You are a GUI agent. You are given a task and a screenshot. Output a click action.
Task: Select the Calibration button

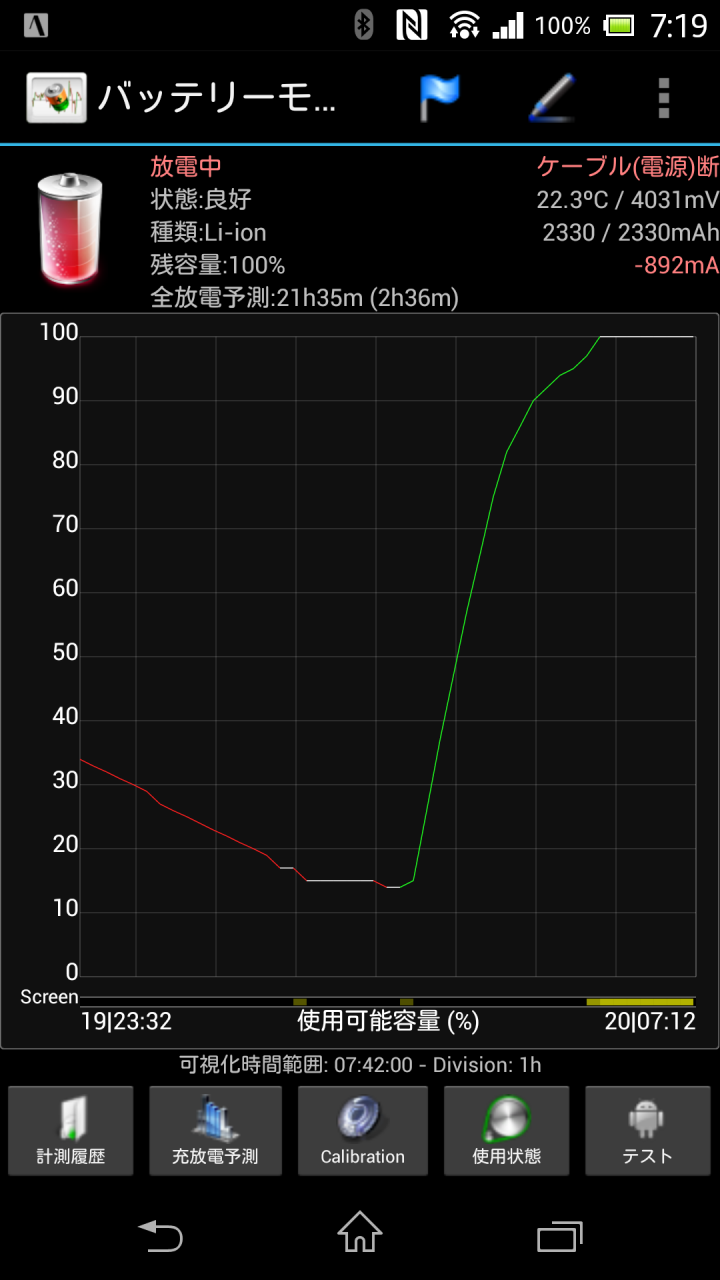tap(362, 1131)
